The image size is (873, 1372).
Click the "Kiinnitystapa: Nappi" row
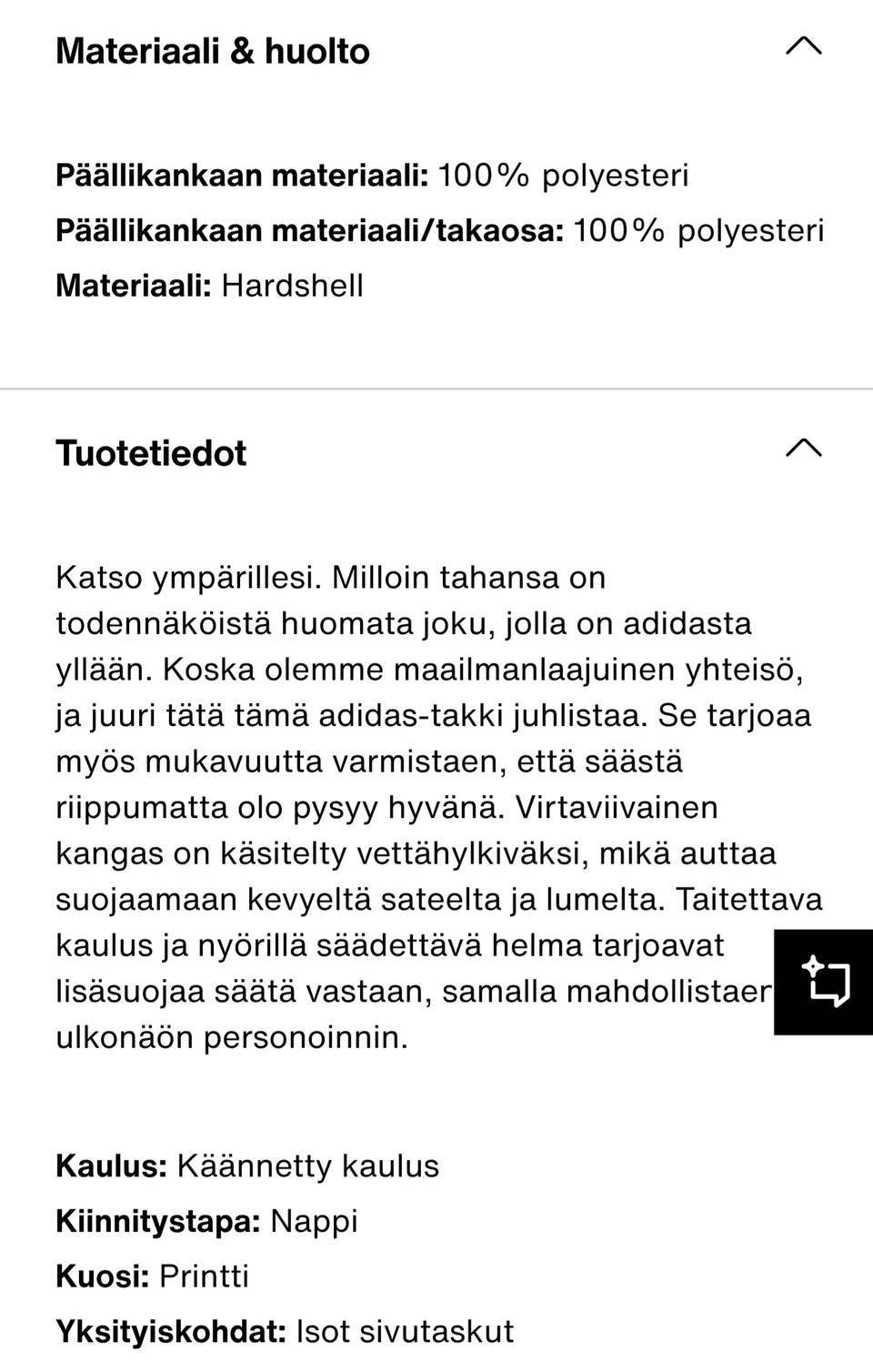pos(207,1222)
